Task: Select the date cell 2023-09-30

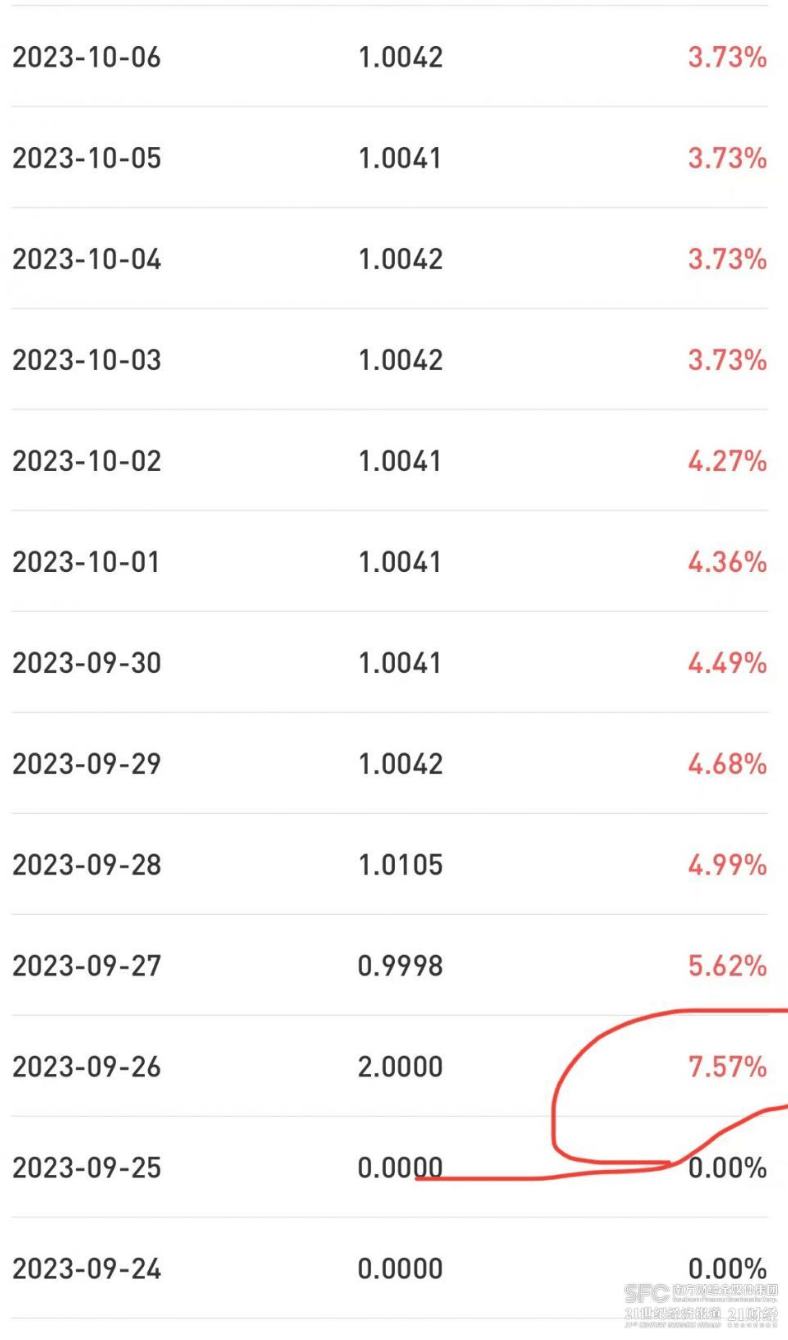Action: (86, 663)
